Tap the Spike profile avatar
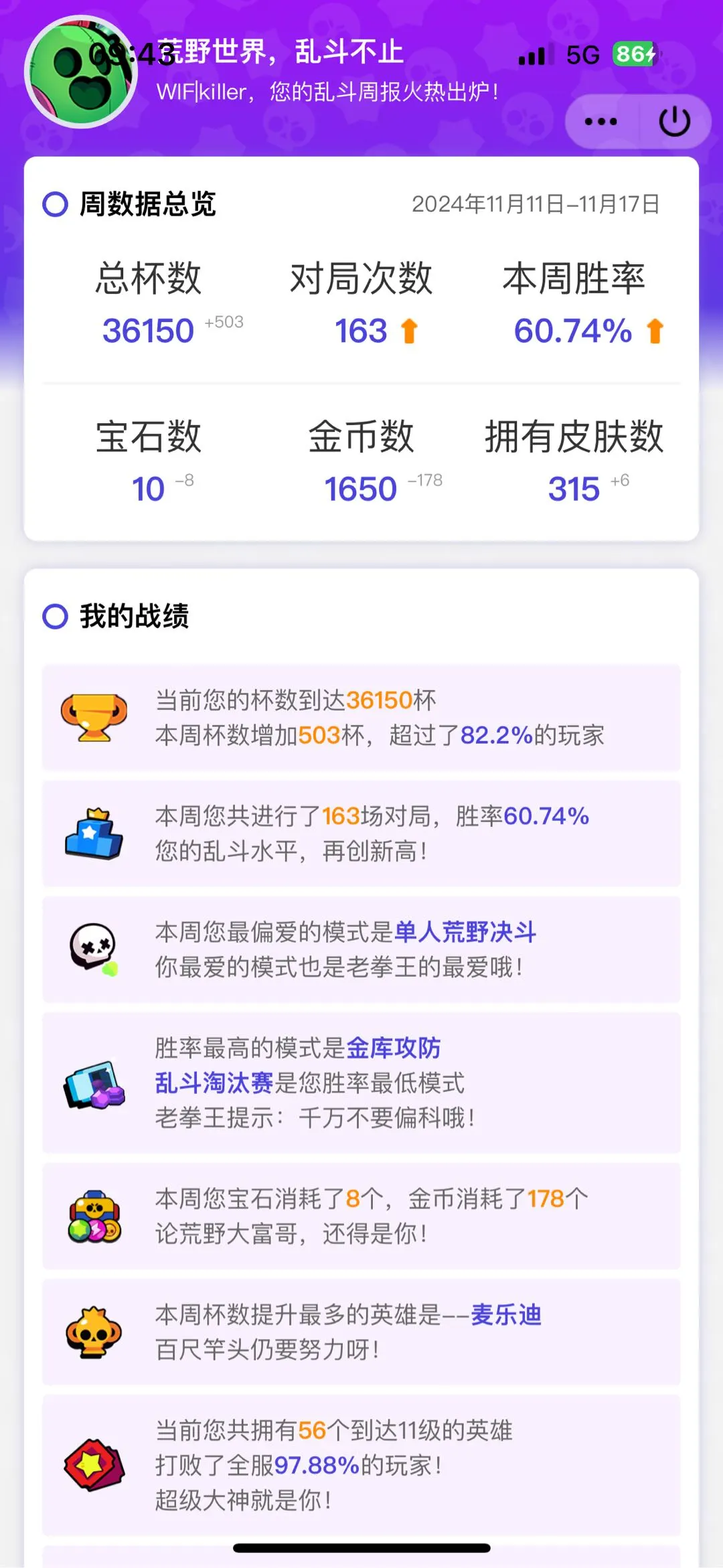The image size is (723, 1568). pyautogui.click(x=81, y=72)
